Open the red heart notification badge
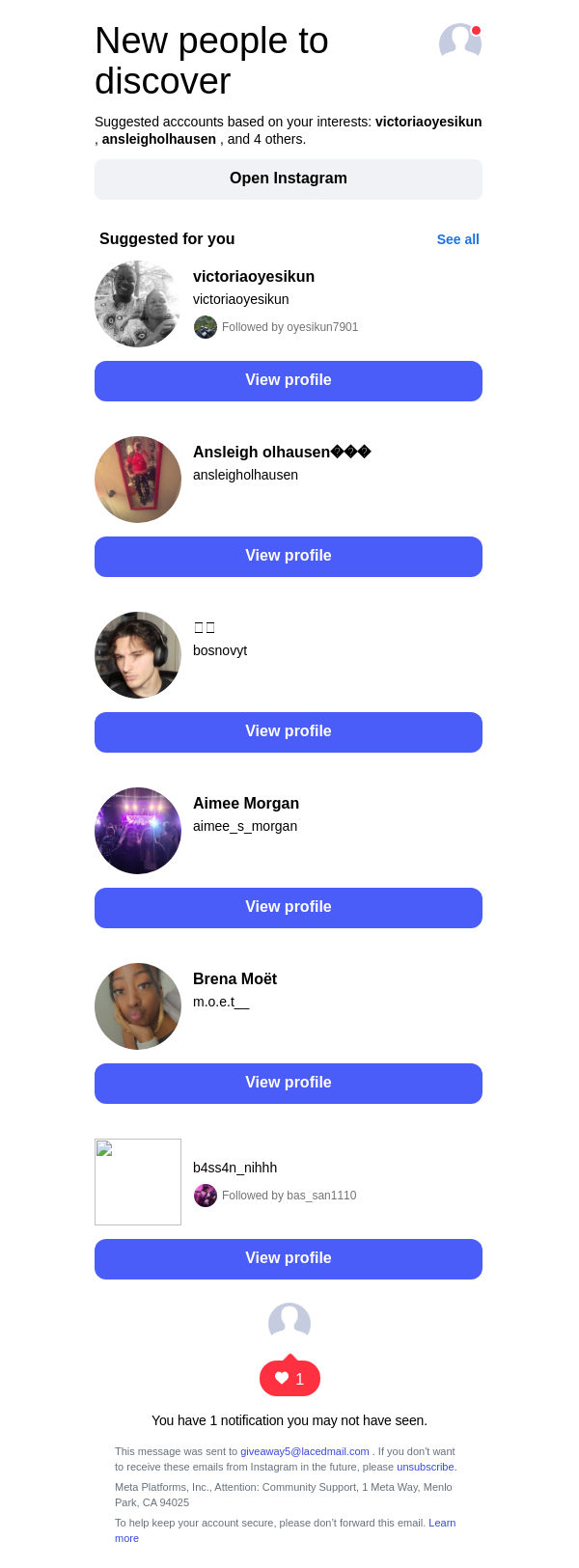The width and height of the screenshot is (579, 1568). click(289, 1379)
